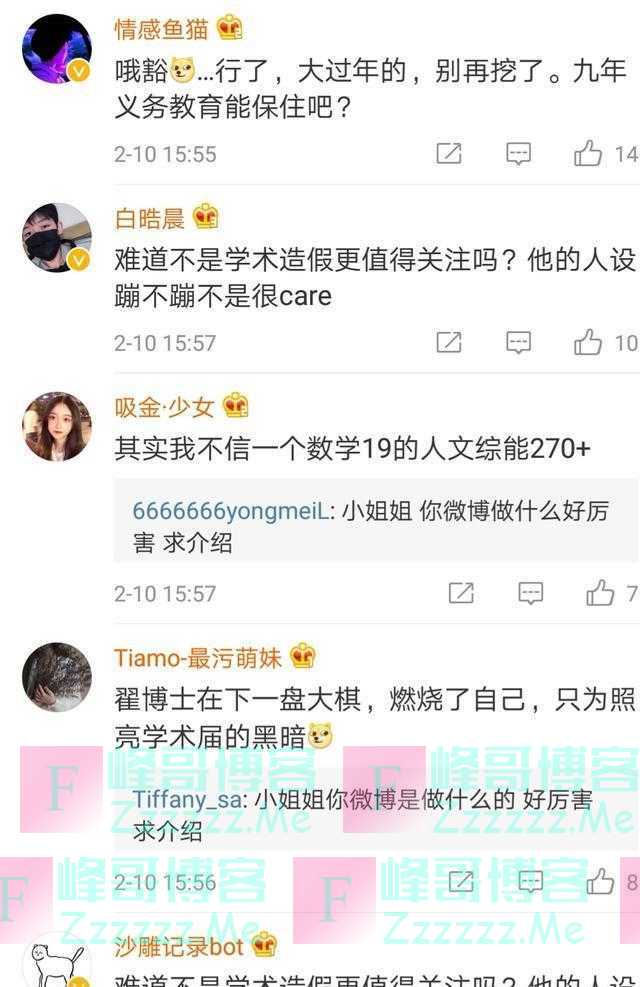Like Tiamo-最污萌妹's comment
Screen dimensions: 640x987
tap(600, 881)
